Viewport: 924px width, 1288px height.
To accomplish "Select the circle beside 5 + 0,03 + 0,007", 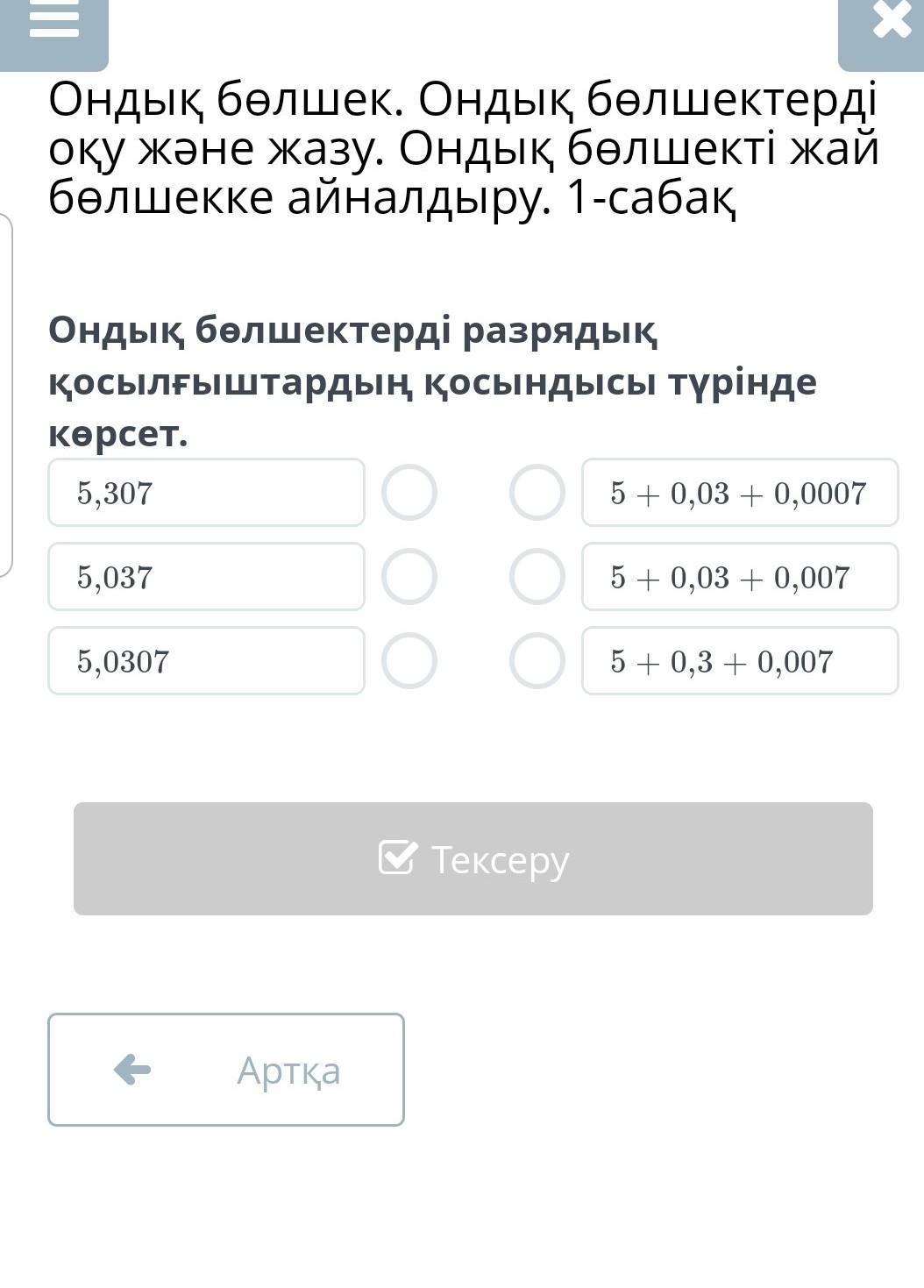I will pos(537,577).
